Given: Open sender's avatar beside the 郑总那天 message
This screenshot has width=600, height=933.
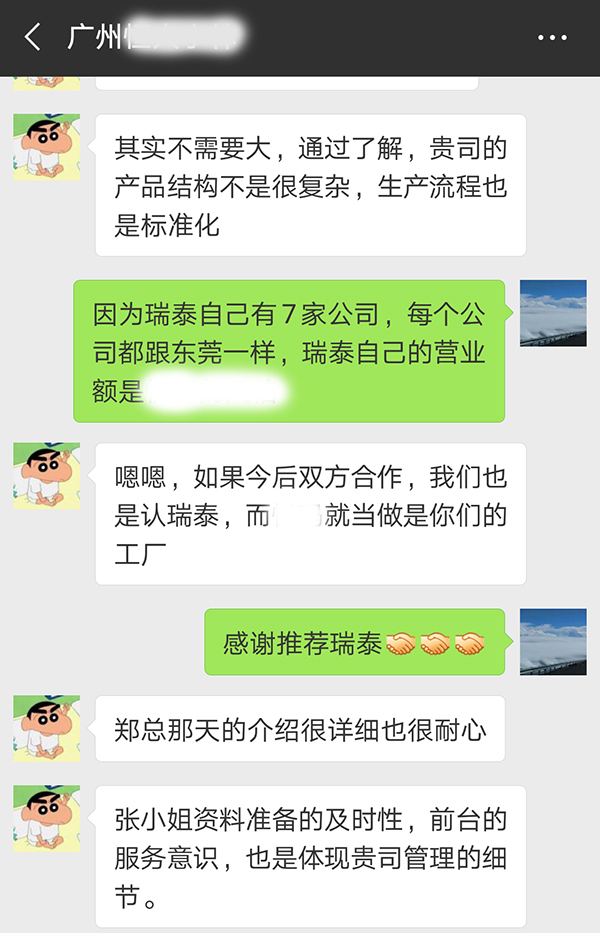Looking at the screenshot, I should coord(46,728).
